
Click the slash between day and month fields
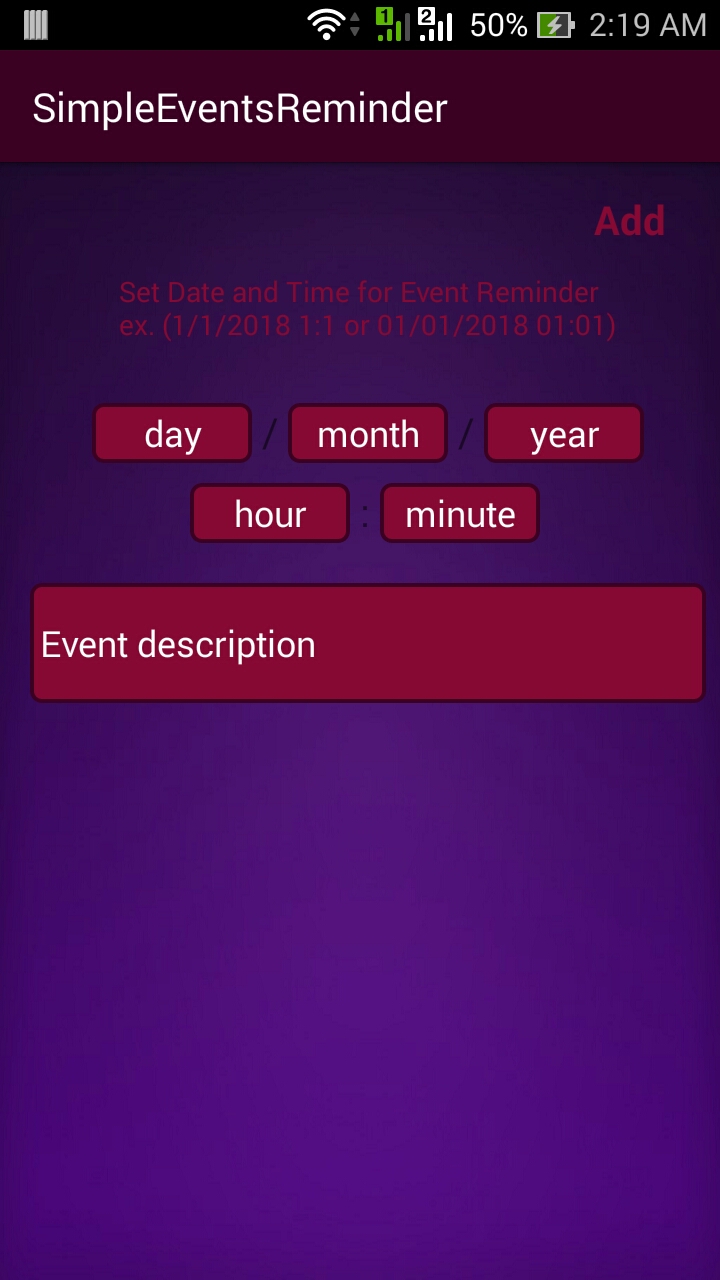[x=269, y=433]
